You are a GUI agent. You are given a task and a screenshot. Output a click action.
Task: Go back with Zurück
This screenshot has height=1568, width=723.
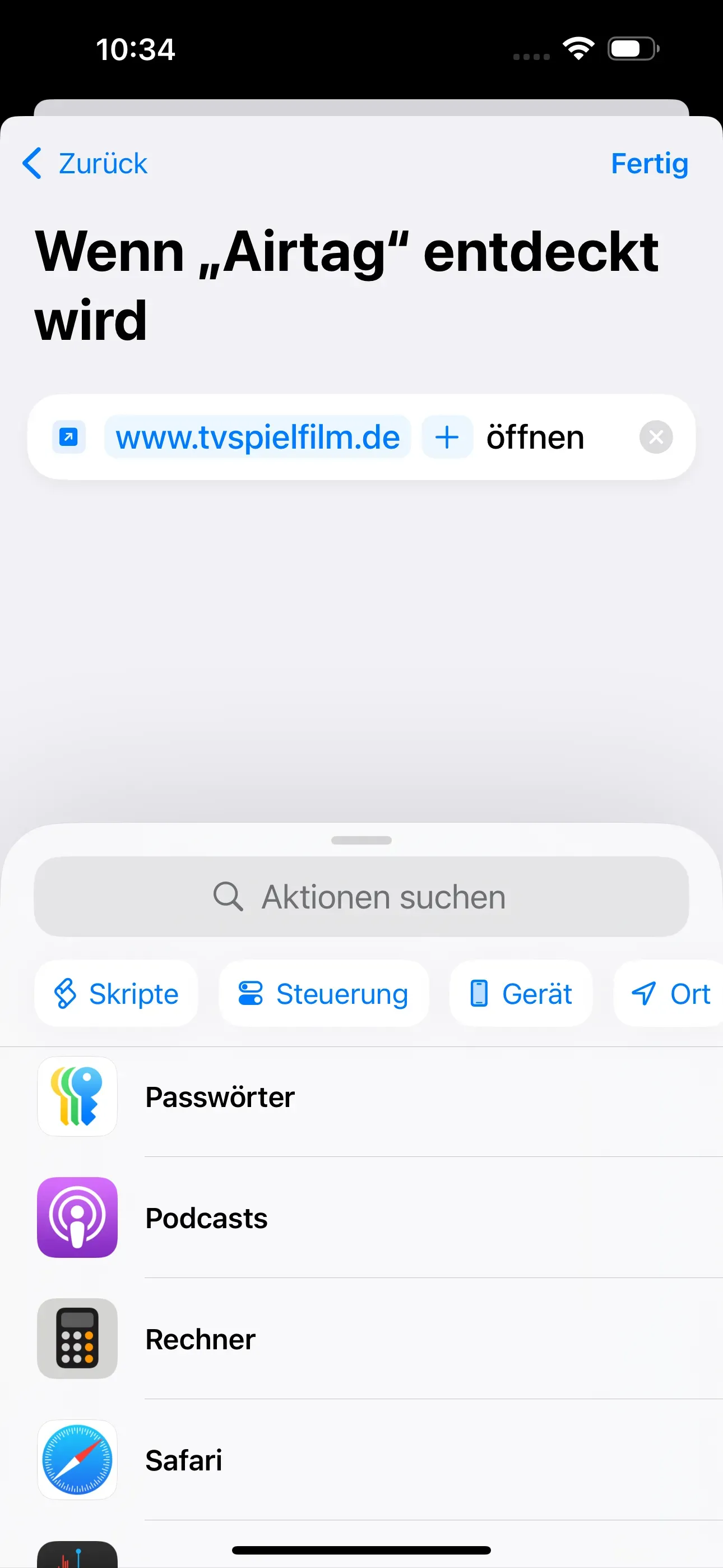(x=85, y=163)
